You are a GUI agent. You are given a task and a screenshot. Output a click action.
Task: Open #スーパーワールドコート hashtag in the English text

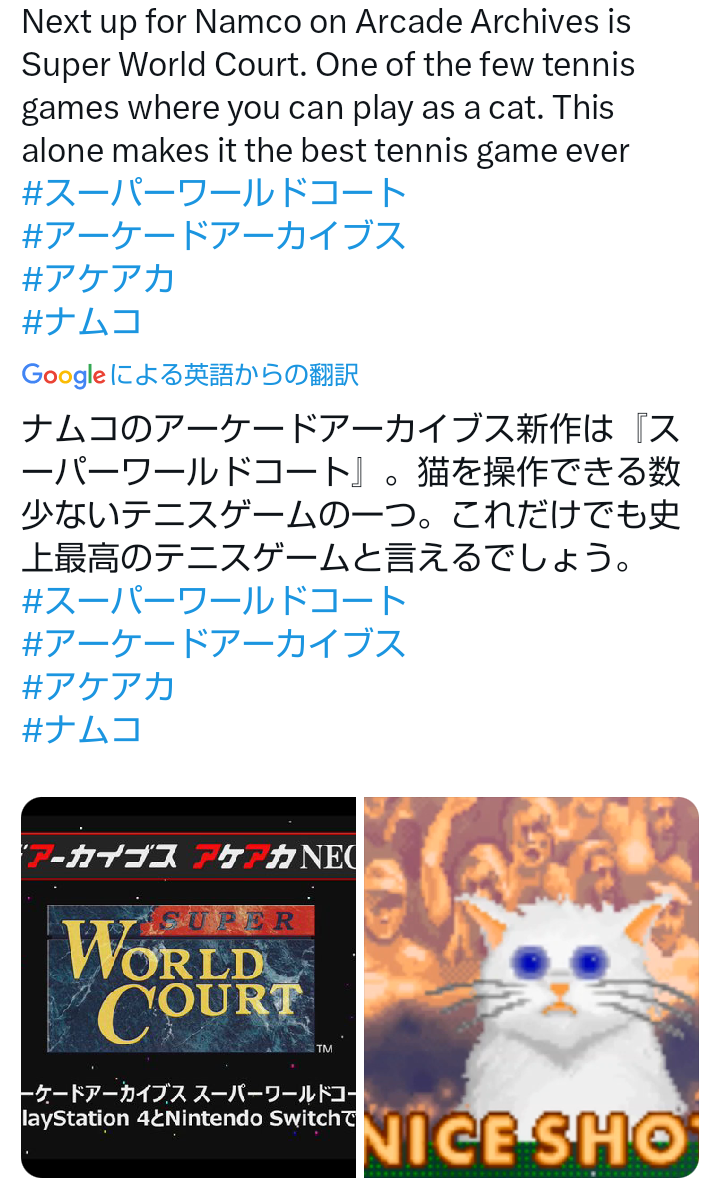[214, 194]
